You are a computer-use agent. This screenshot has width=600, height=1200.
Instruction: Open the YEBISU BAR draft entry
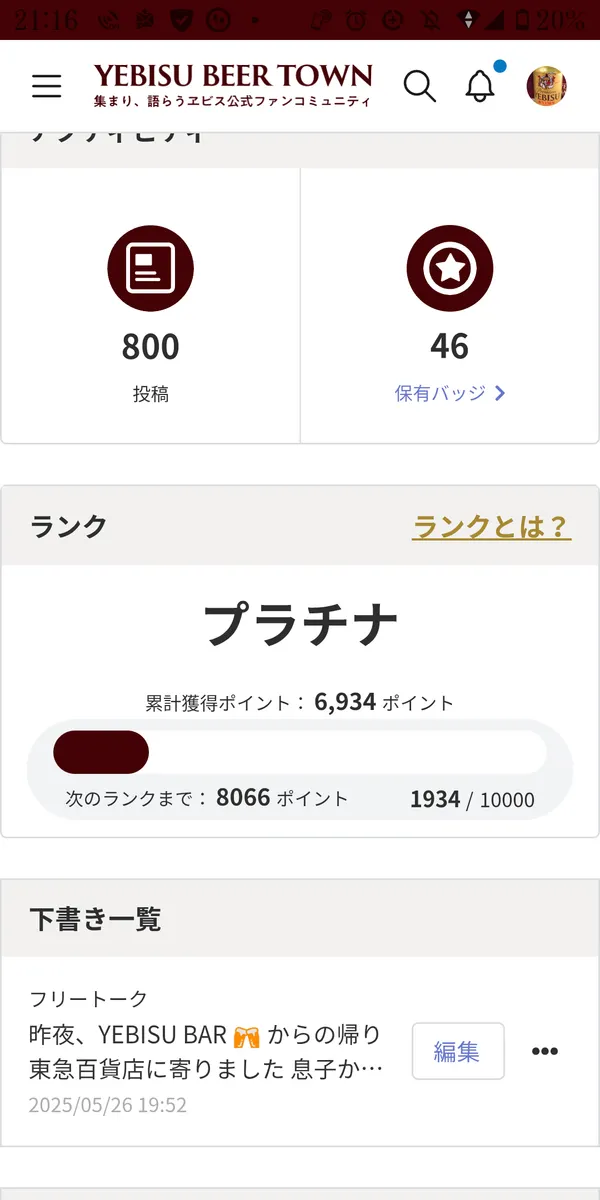coord(206,1051)
